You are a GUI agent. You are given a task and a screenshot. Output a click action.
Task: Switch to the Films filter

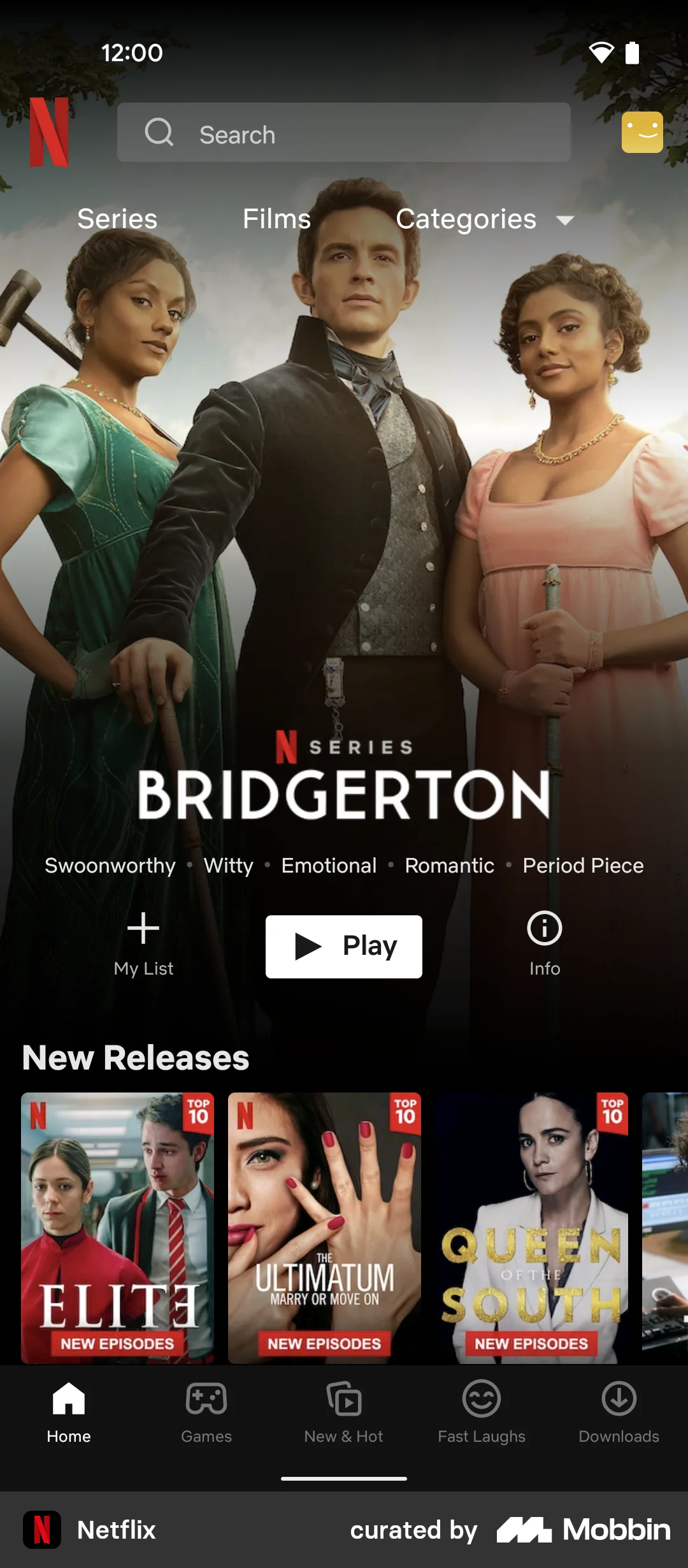coord(276,219)
